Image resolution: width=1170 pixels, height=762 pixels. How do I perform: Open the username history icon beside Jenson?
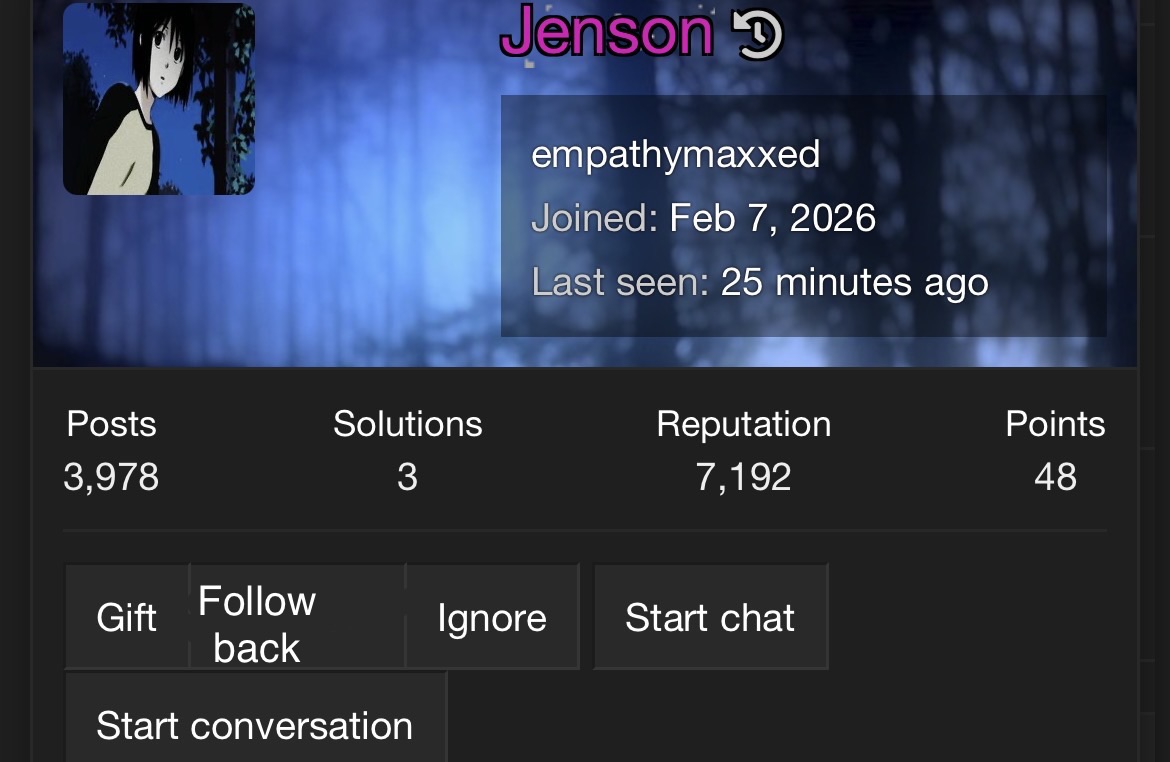pos(757,34)
